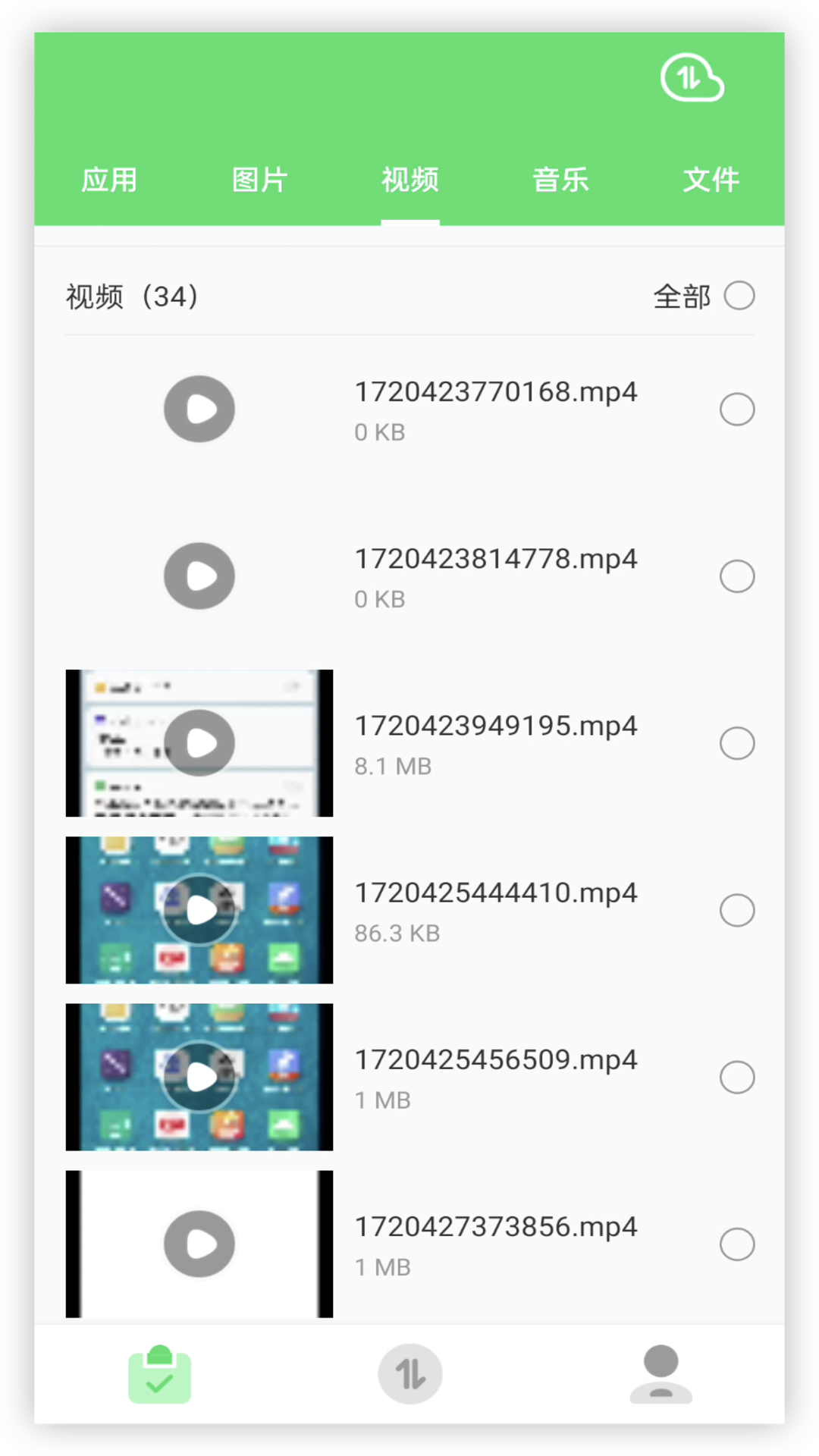Select video 1720423949195.mp4

(737, 743)
